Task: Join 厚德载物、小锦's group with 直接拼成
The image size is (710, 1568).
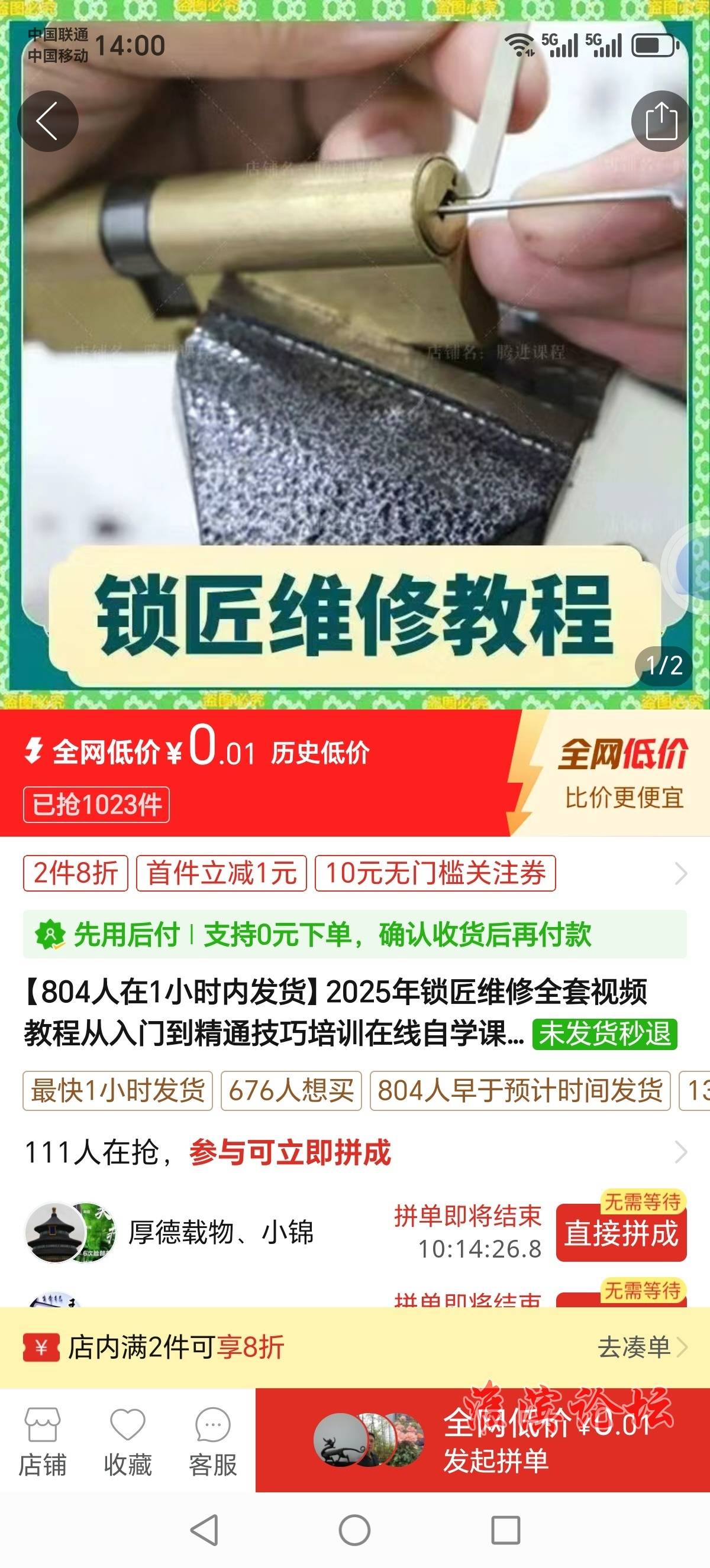Action: [x=621, y=1234]
